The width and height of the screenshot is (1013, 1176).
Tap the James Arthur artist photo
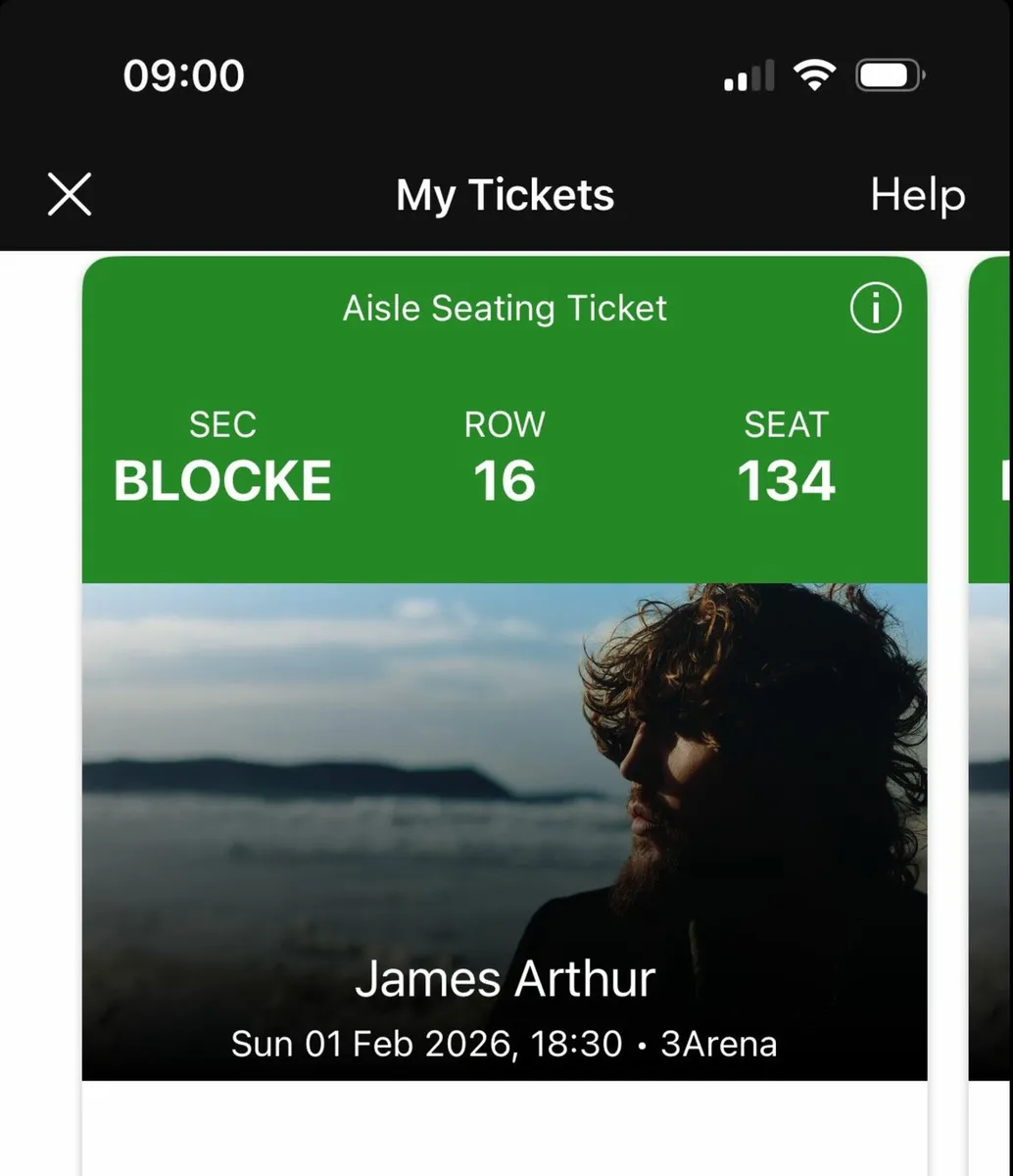point(505,774)
